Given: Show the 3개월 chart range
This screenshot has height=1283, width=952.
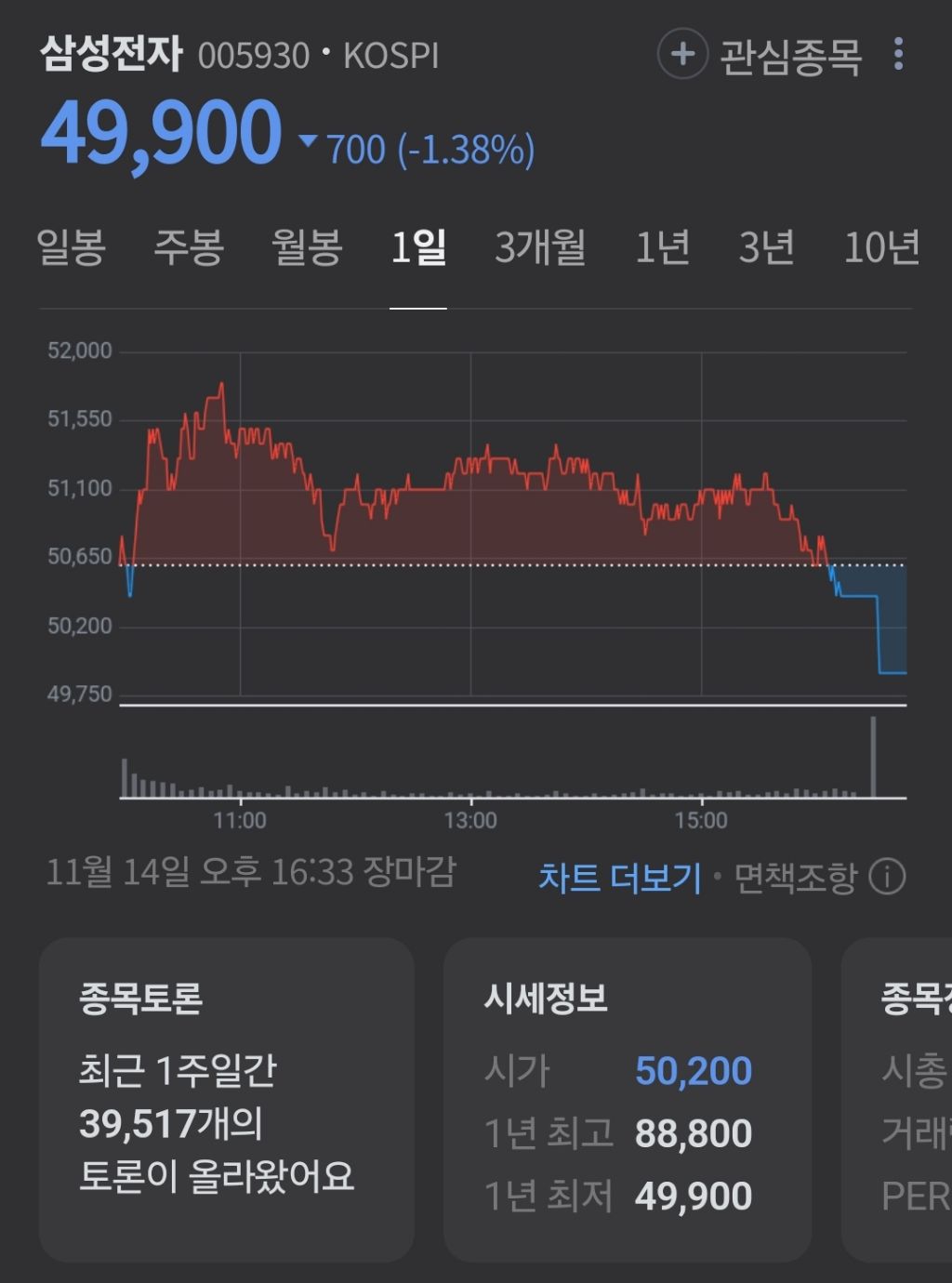Looking at the screenshot, I should [x=540, y=247].
